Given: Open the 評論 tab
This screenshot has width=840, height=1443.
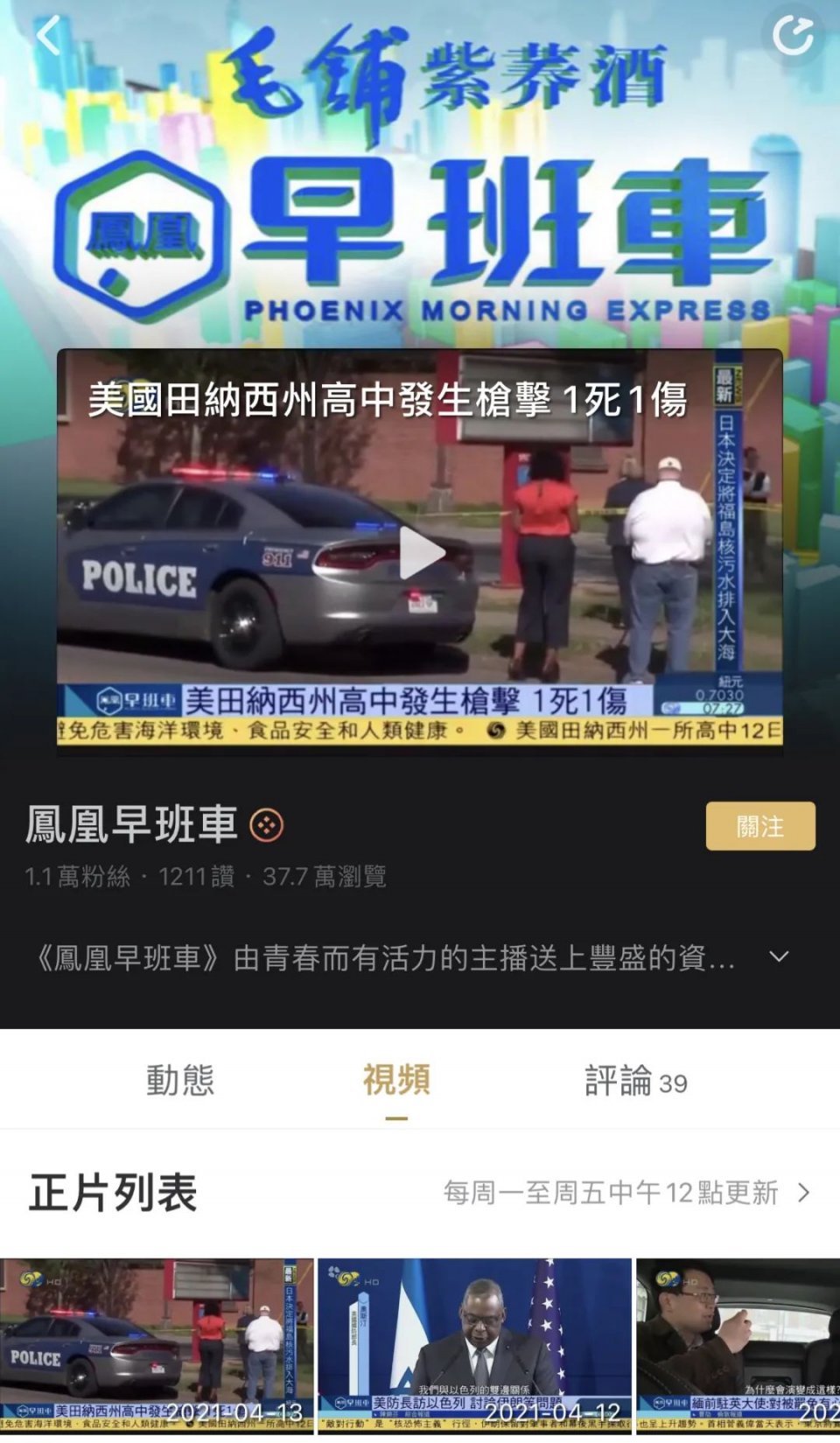Looking at the screenshot, I should tap(635, 1081).
